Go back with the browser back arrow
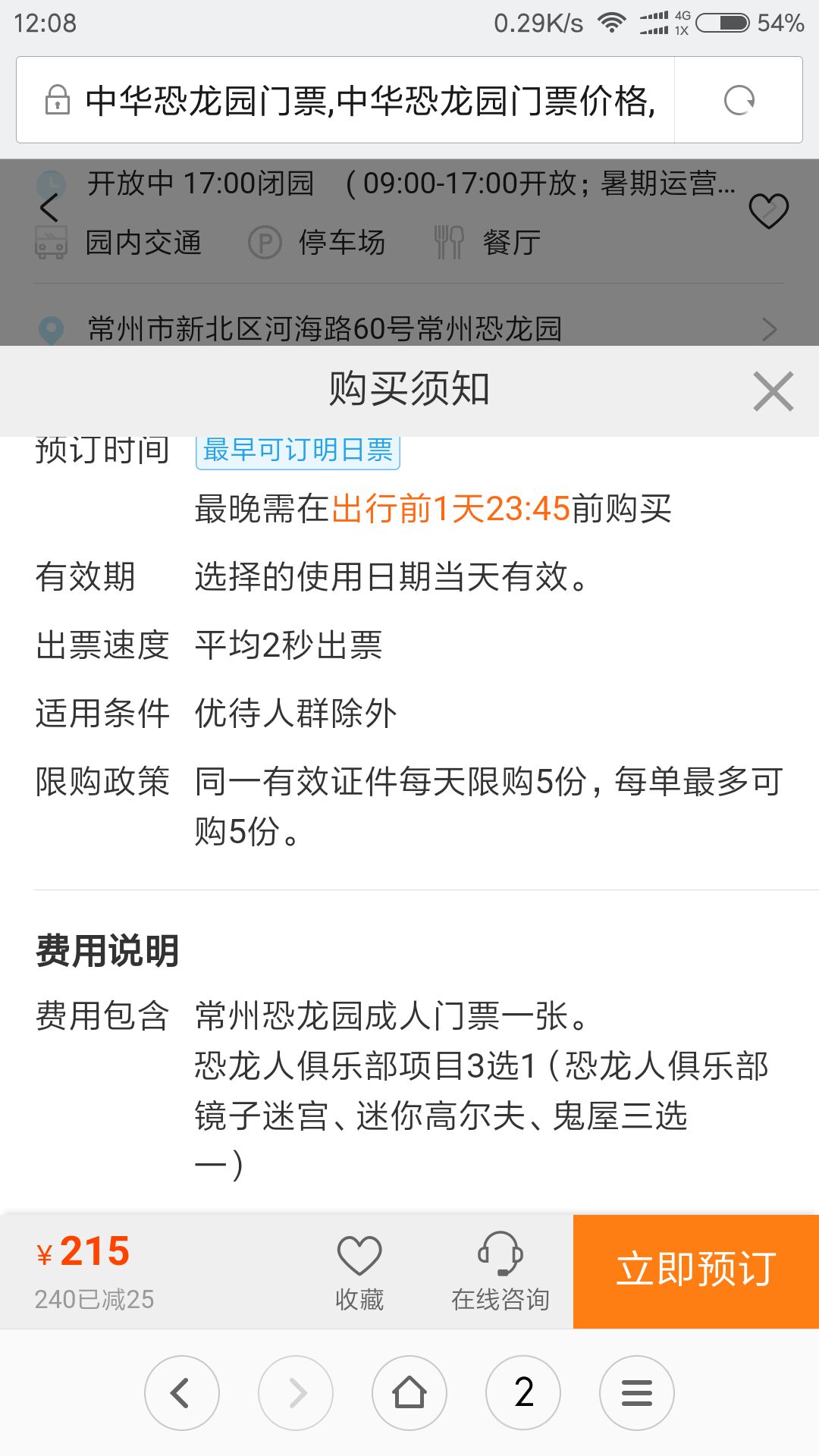 pyautogui.click(x=182, y=1393)
